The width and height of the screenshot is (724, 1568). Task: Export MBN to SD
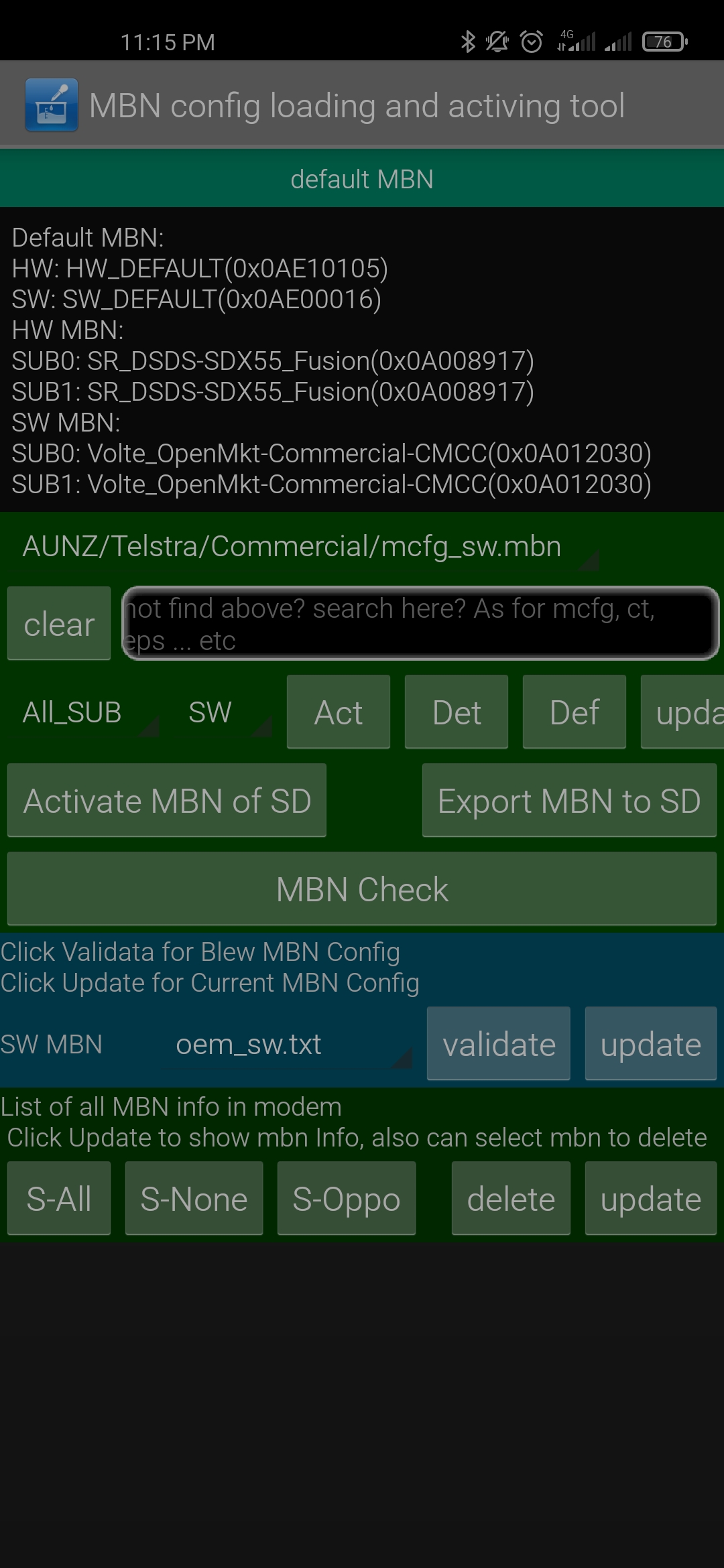coord(569,800)
